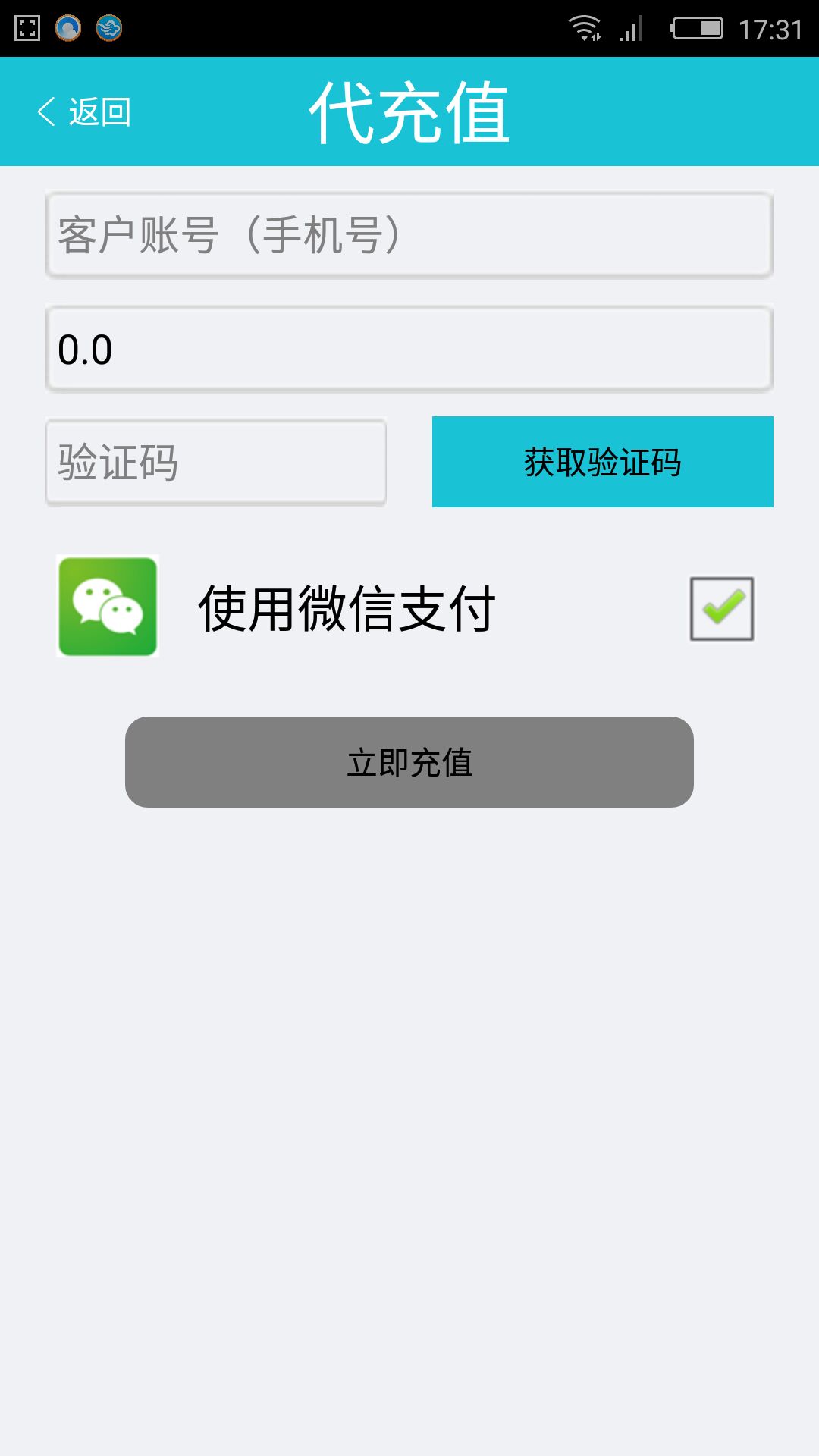
Task: Focus the 客户账号（手机号）field
Action: (x=409, y=235)
